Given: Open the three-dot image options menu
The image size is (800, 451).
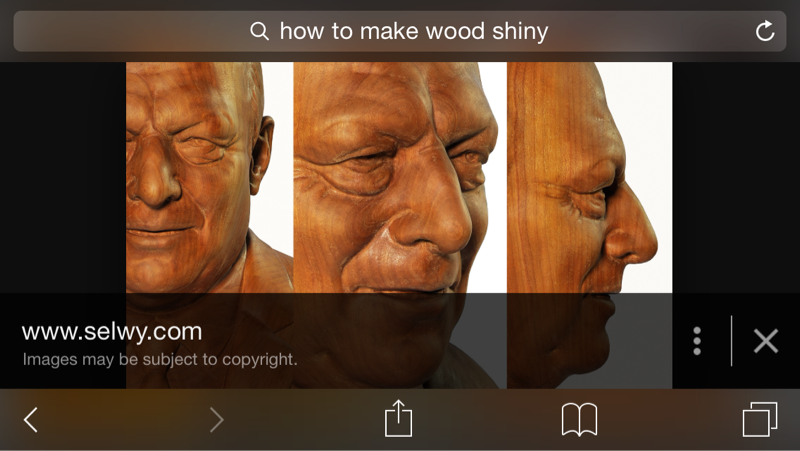Looking at the screenshot, I should 697,341.
